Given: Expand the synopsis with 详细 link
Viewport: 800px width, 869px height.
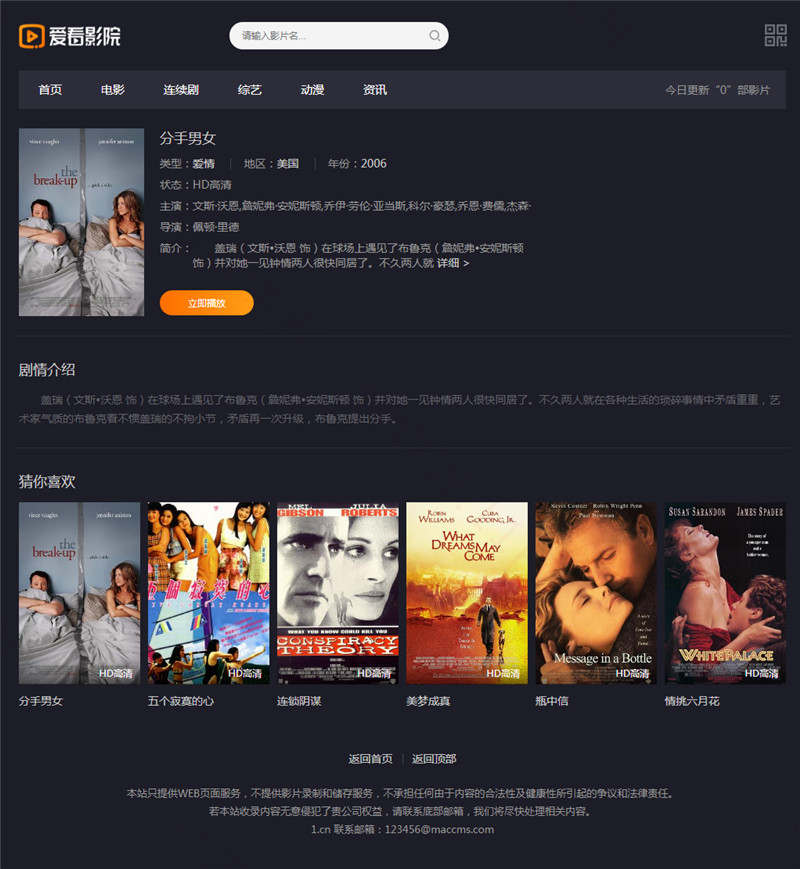Looking at the screenshot, I should click(x=452, y=263).
